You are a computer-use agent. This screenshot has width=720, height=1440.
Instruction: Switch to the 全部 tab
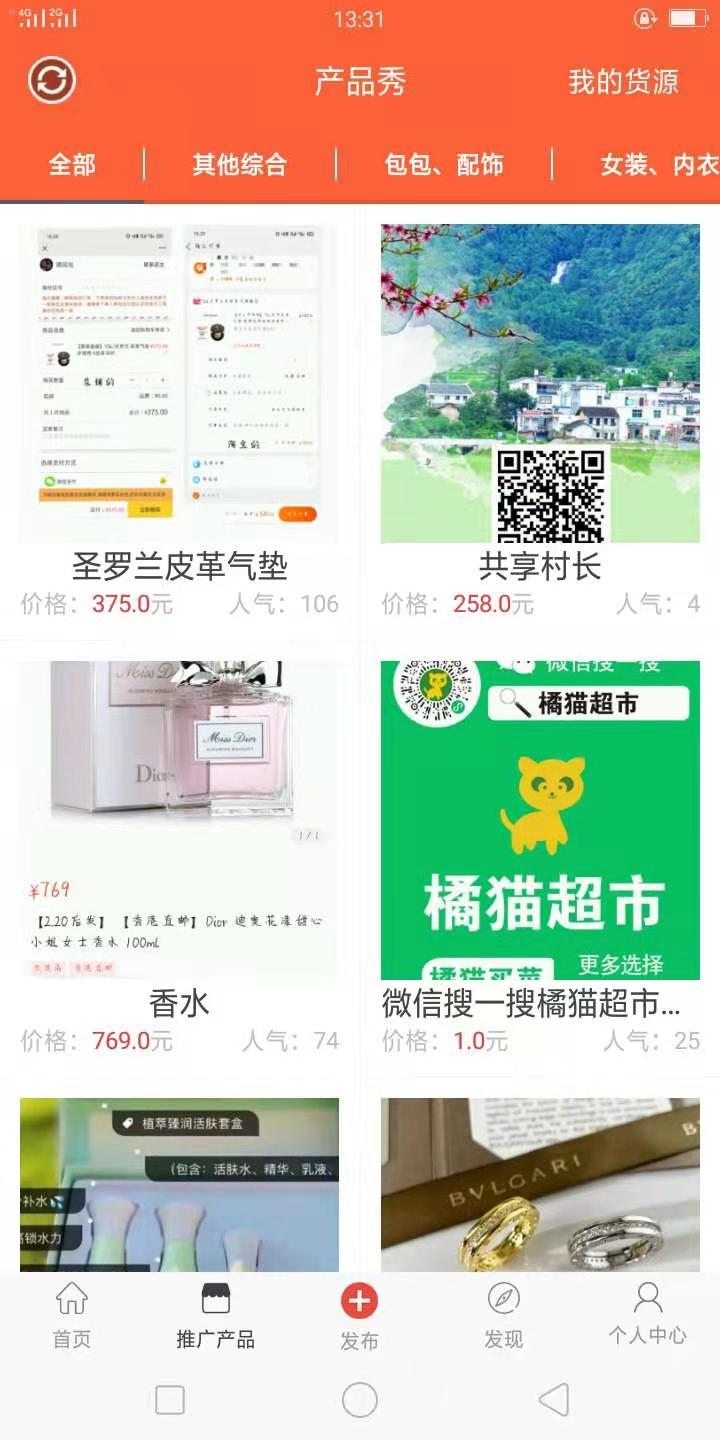(x=69, y=166)
